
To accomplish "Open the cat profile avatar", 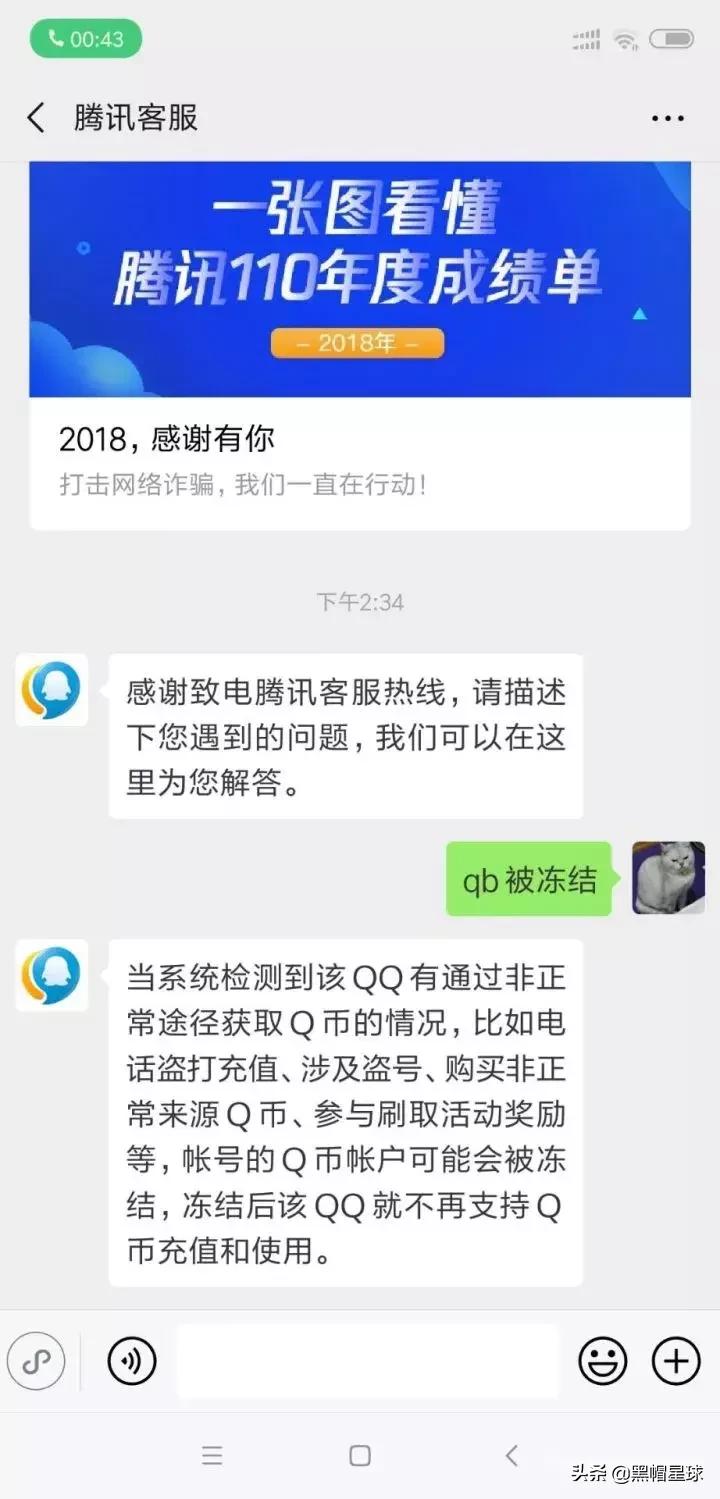I will coord(667,879).
